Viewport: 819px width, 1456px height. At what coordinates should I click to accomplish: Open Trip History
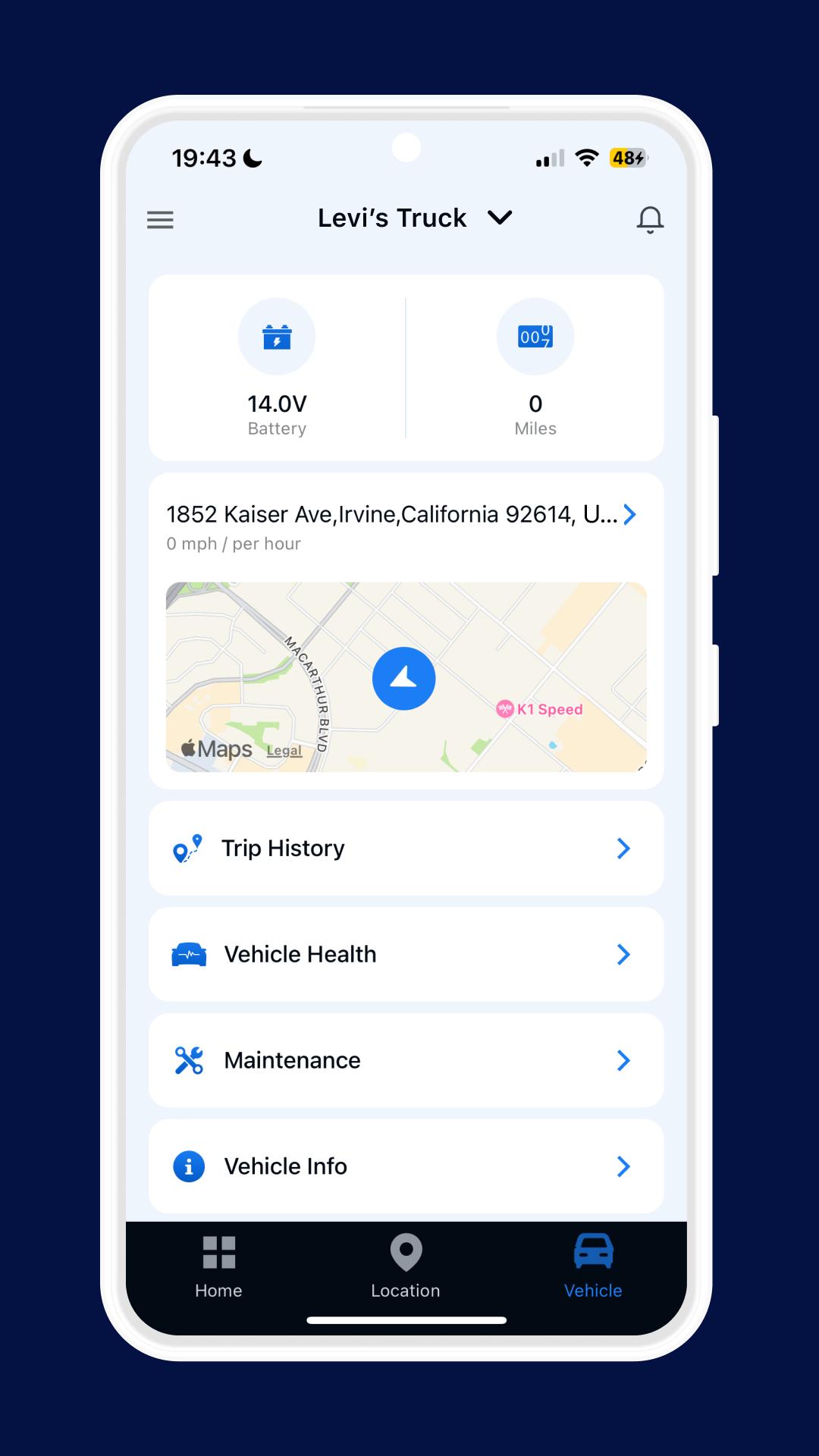point(406,849)
